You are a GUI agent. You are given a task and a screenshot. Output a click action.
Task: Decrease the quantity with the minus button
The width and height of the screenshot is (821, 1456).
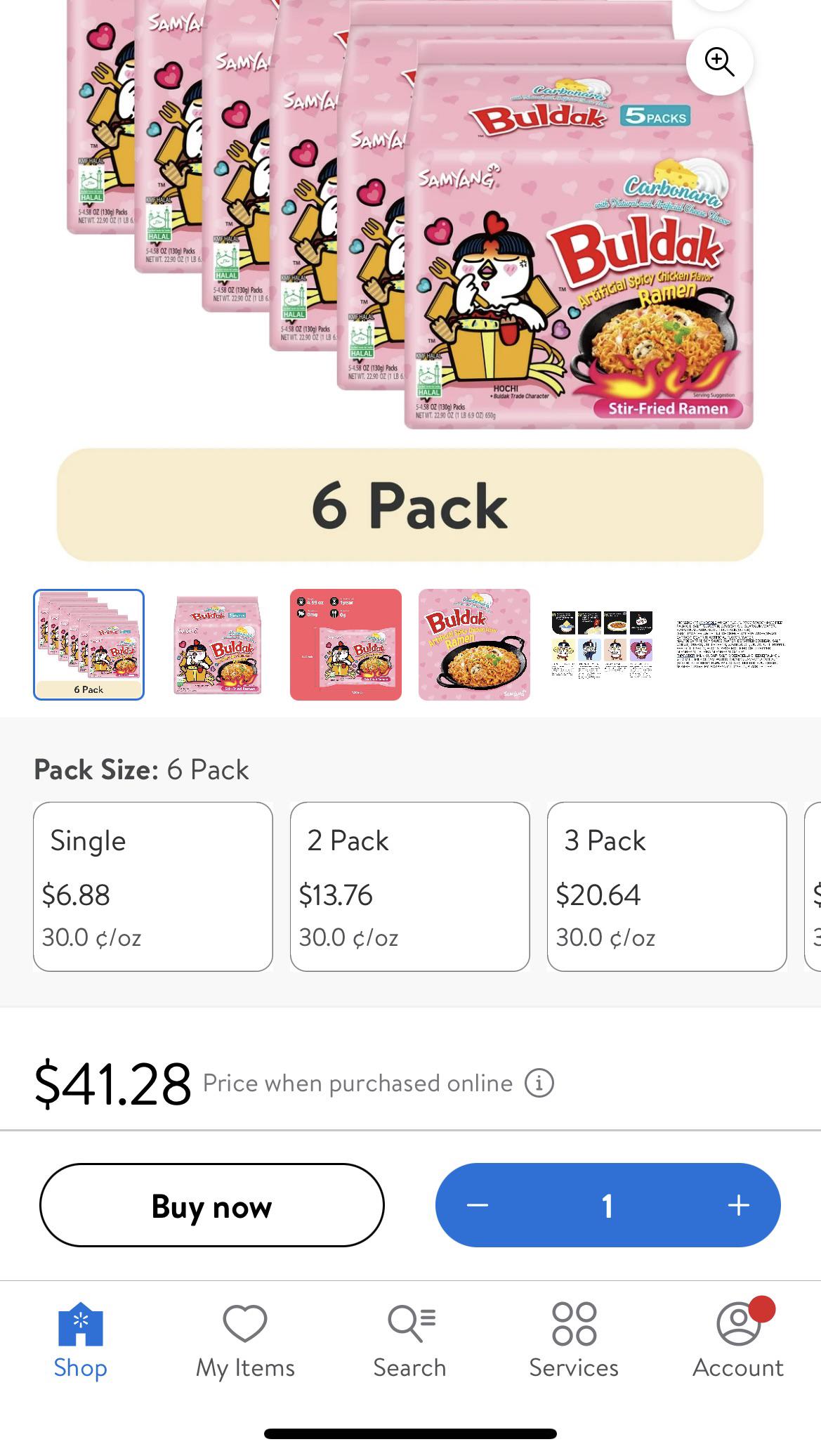point(478,1205)
